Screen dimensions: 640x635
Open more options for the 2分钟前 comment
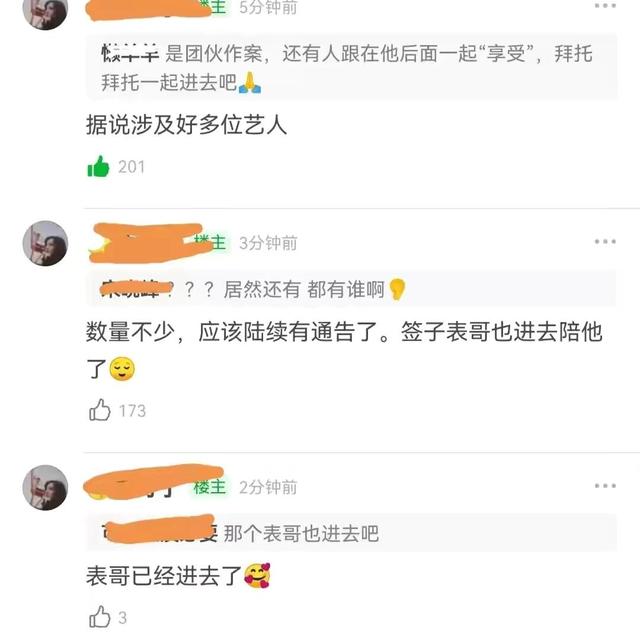point(605,486)
